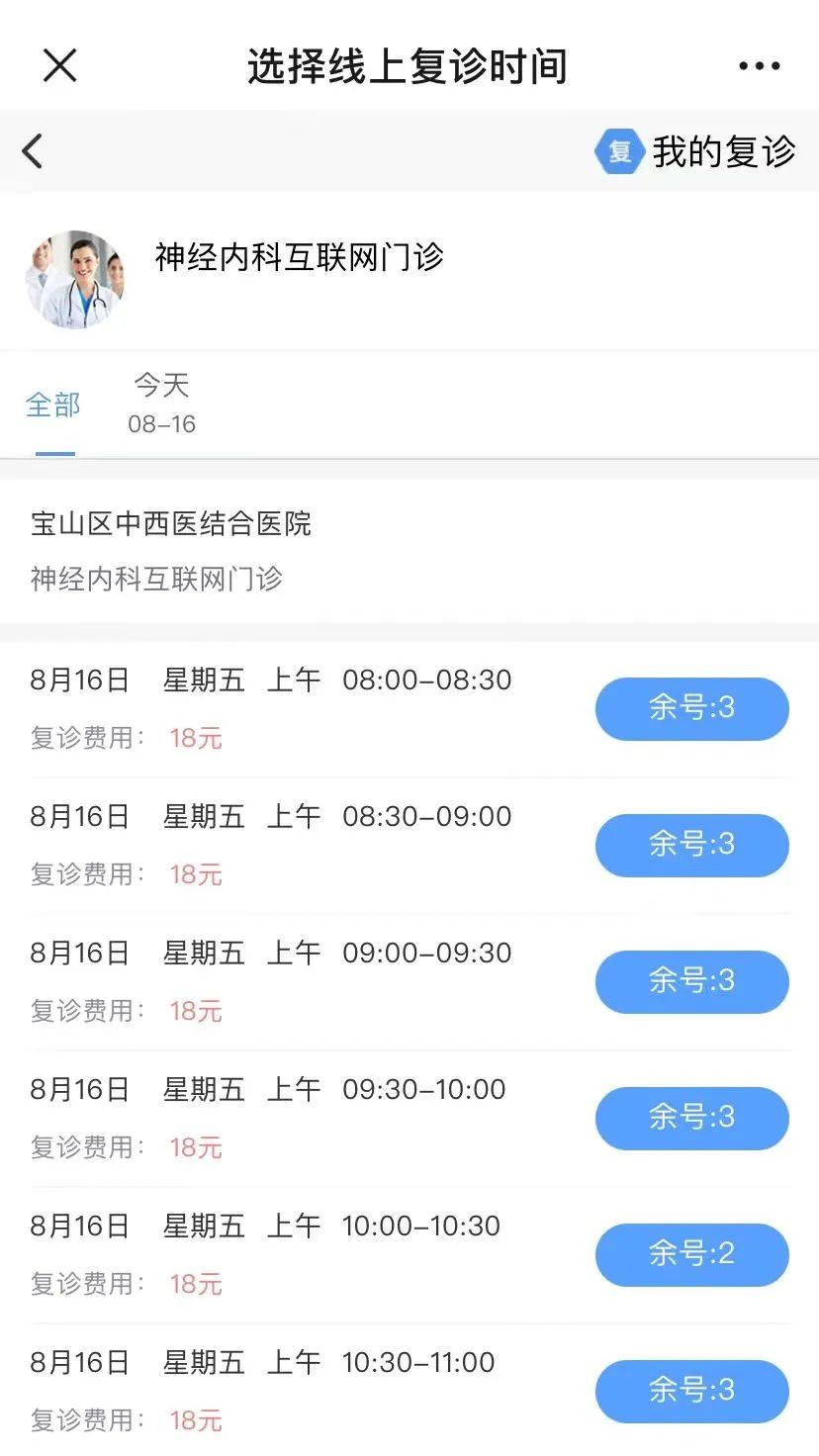Select the 今天 08-16 tab
Viewport: 819px width, 1456px height.
point(162,404)
